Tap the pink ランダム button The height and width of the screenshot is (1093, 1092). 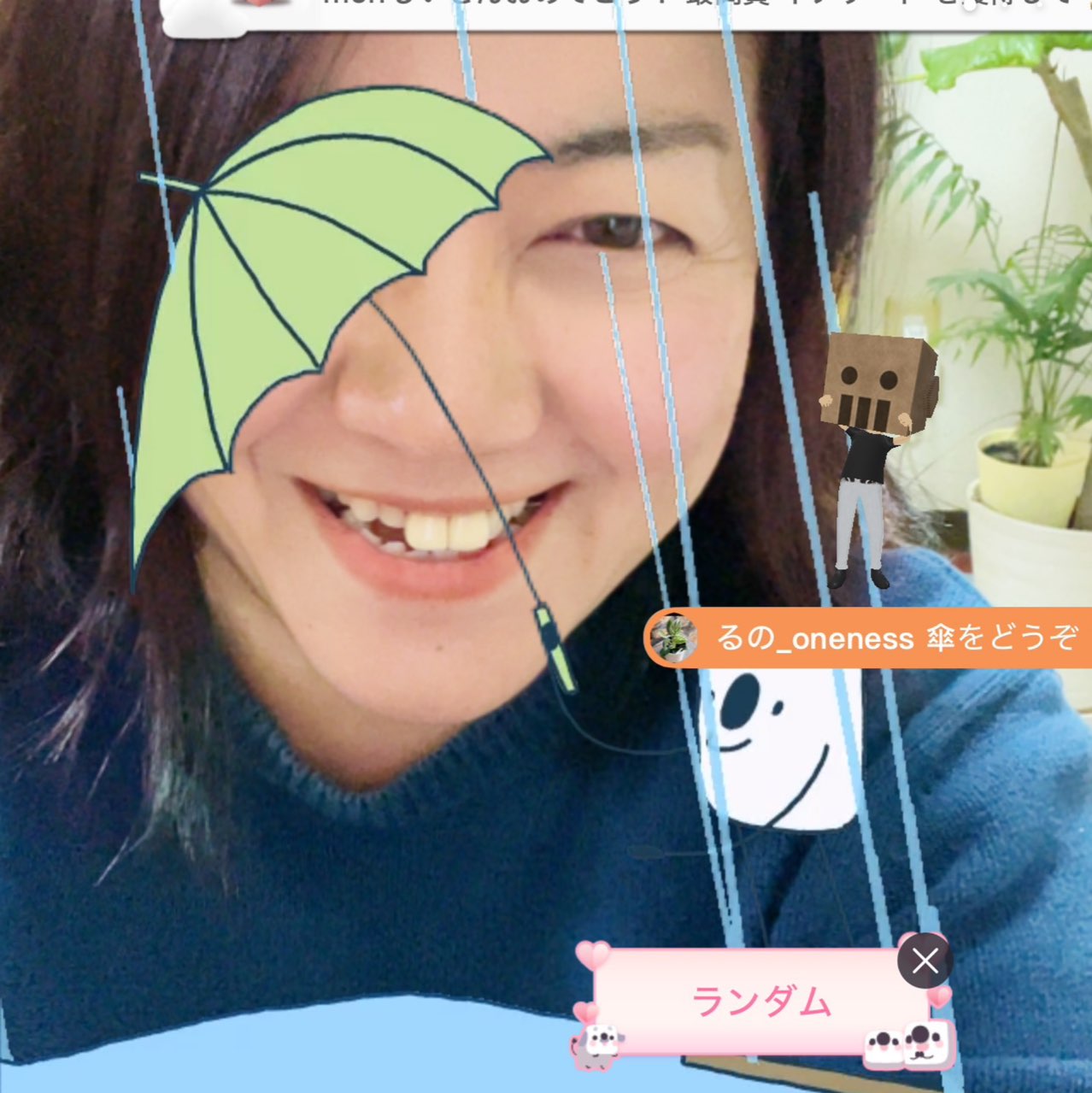(x=759, y=1002)
